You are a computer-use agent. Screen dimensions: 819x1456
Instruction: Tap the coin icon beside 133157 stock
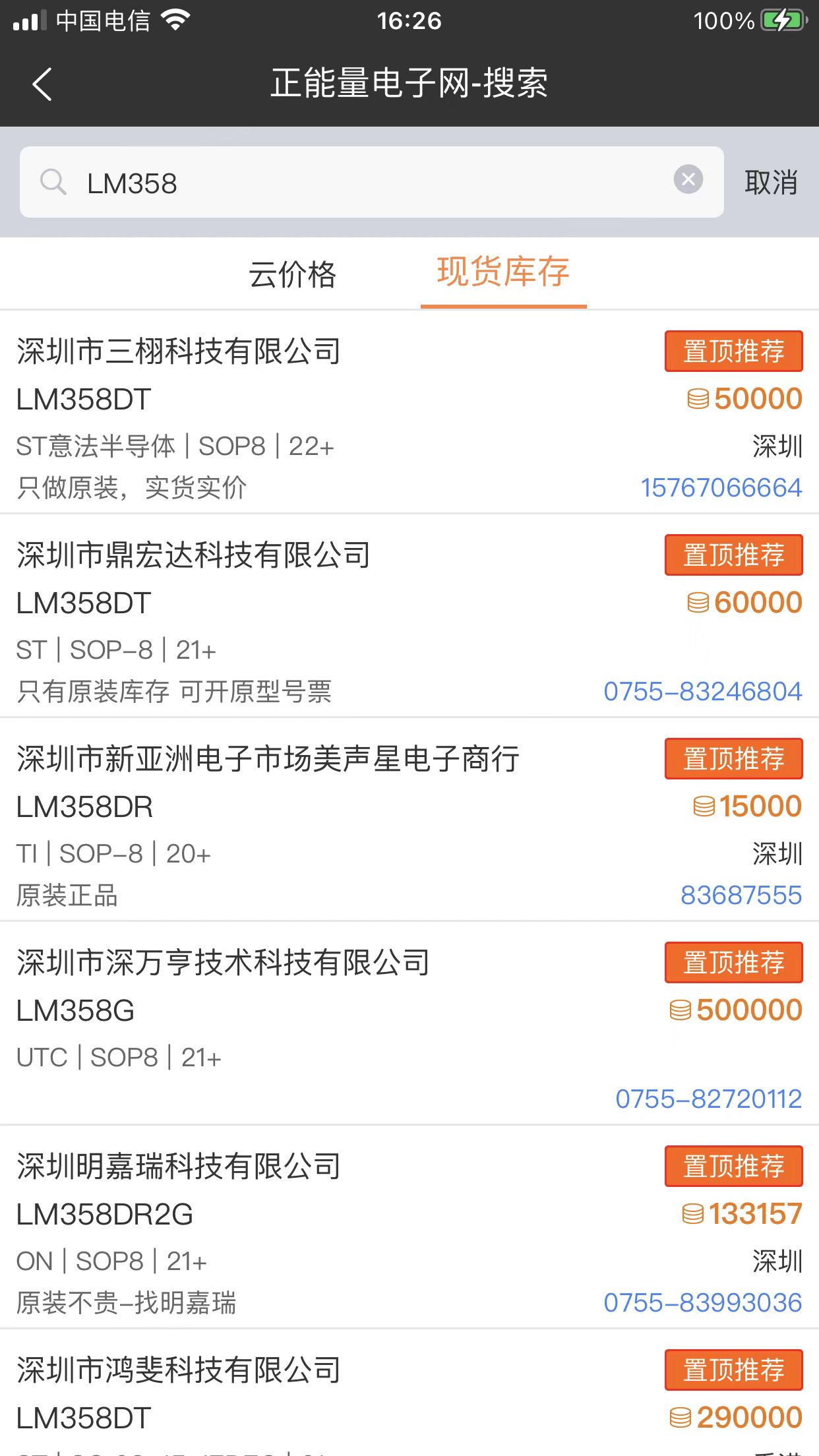click(693, 1214)
